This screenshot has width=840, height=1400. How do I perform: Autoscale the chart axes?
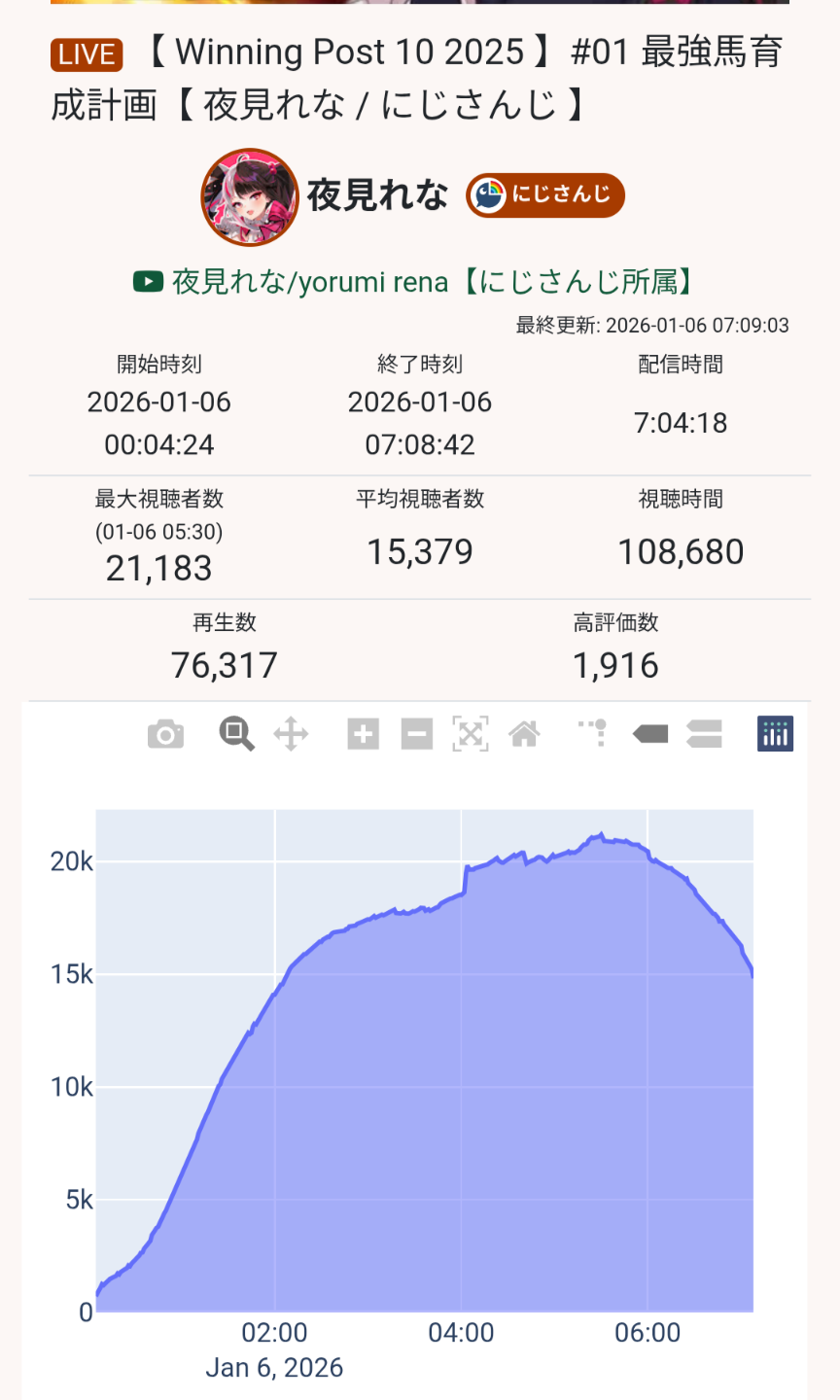[x=471, y=734]
